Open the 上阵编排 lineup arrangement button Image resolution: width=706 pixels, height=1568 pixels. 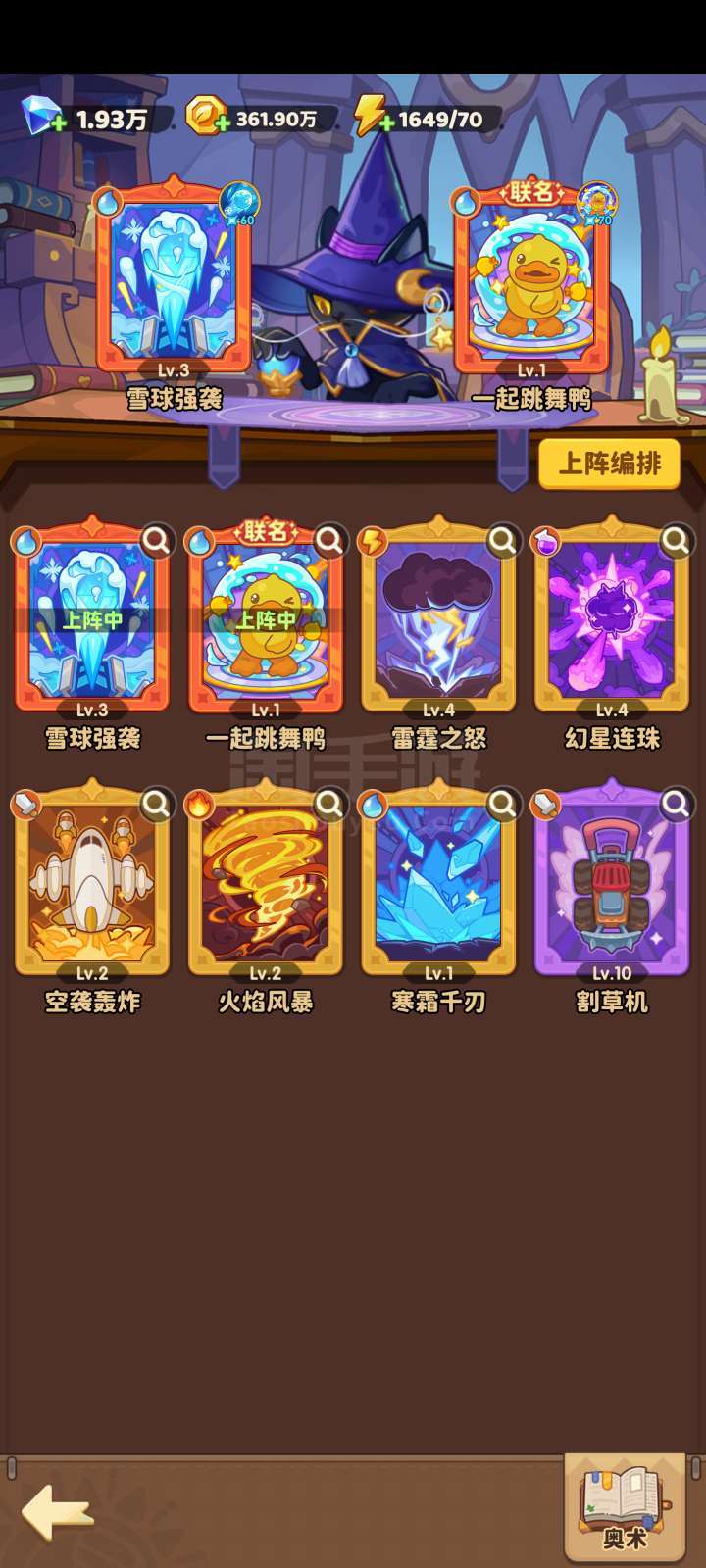tap(609, 464)
